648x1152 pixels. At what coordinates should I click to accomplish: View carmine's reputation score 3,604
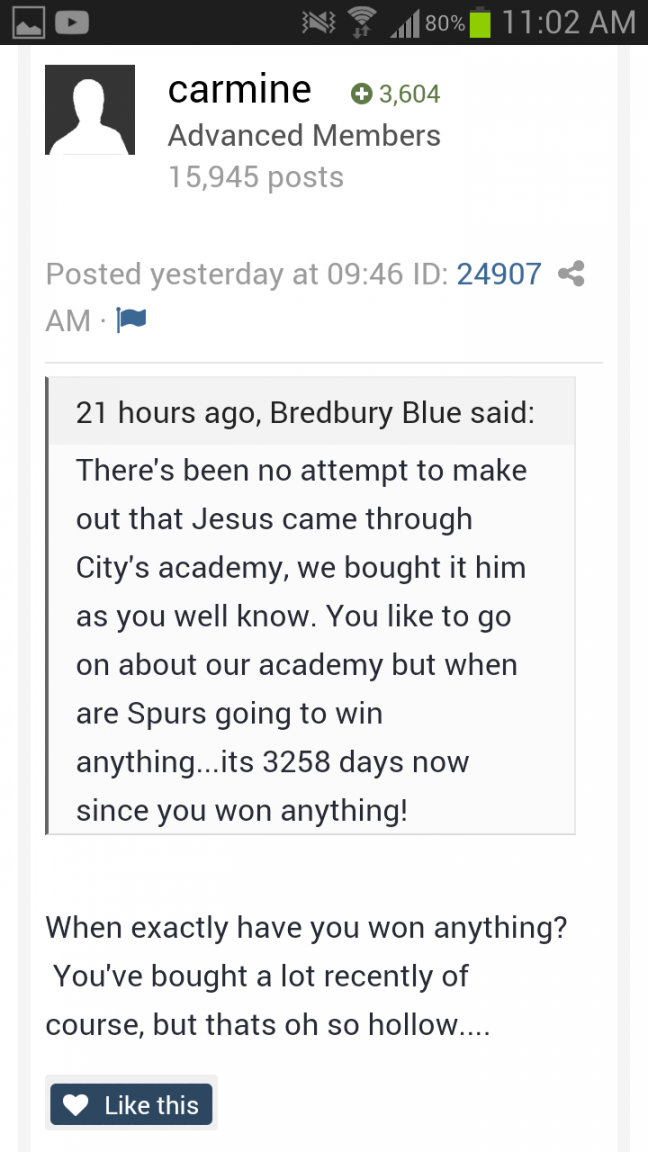point(396,94)
